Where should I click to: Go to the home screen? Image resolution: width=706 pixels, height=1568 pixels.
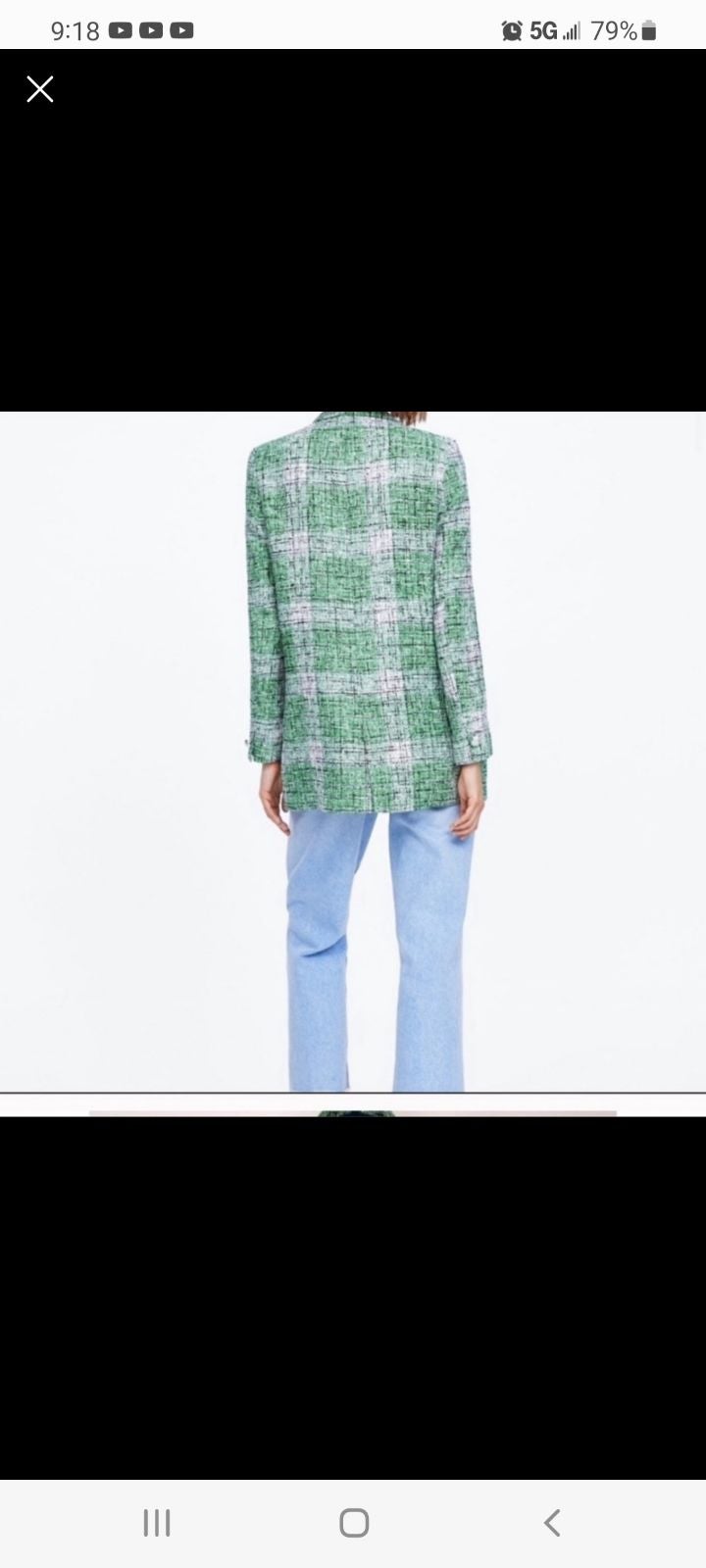(353, 1522)
